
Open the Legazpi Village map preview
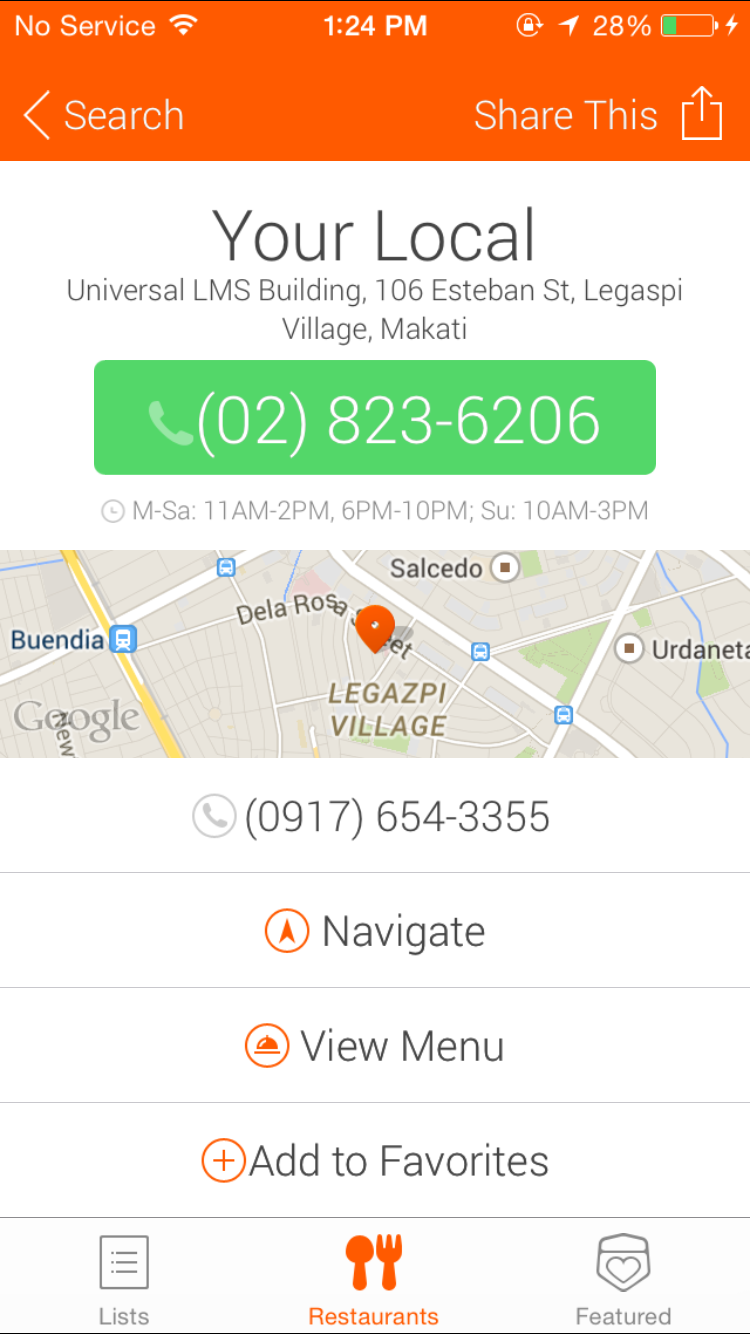(x=375, y=652)
